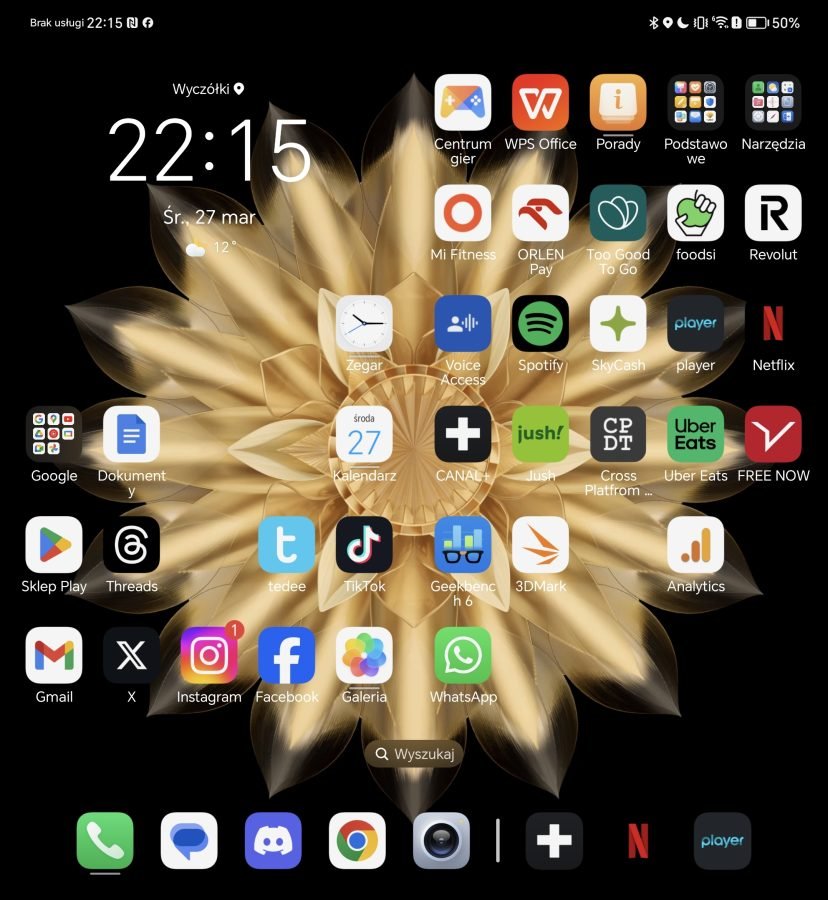Viewport: 828px width, 900px height.
Task: Launch WPS Office
Action: (540, 103)
